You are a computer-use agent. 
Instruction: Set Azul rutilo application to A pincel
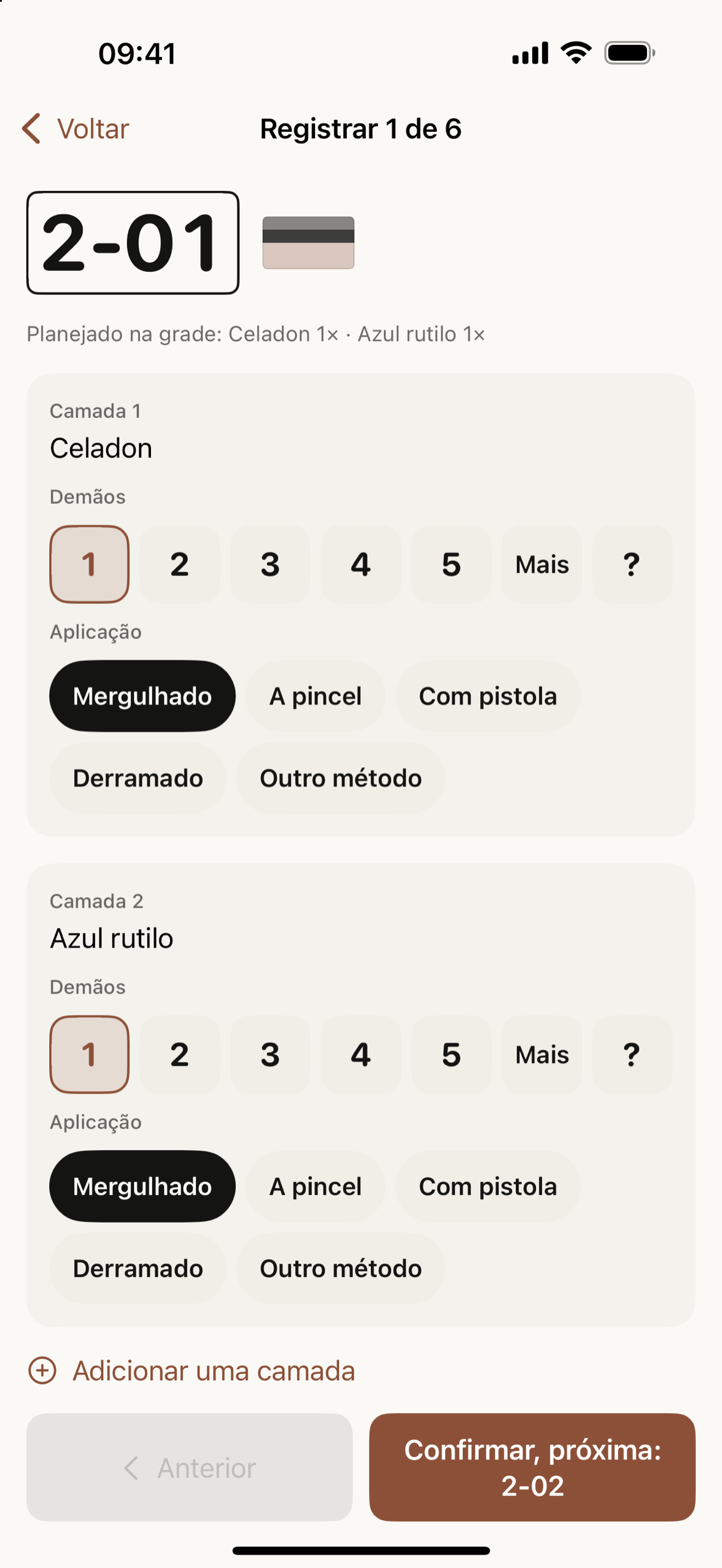pos(316,1186)
